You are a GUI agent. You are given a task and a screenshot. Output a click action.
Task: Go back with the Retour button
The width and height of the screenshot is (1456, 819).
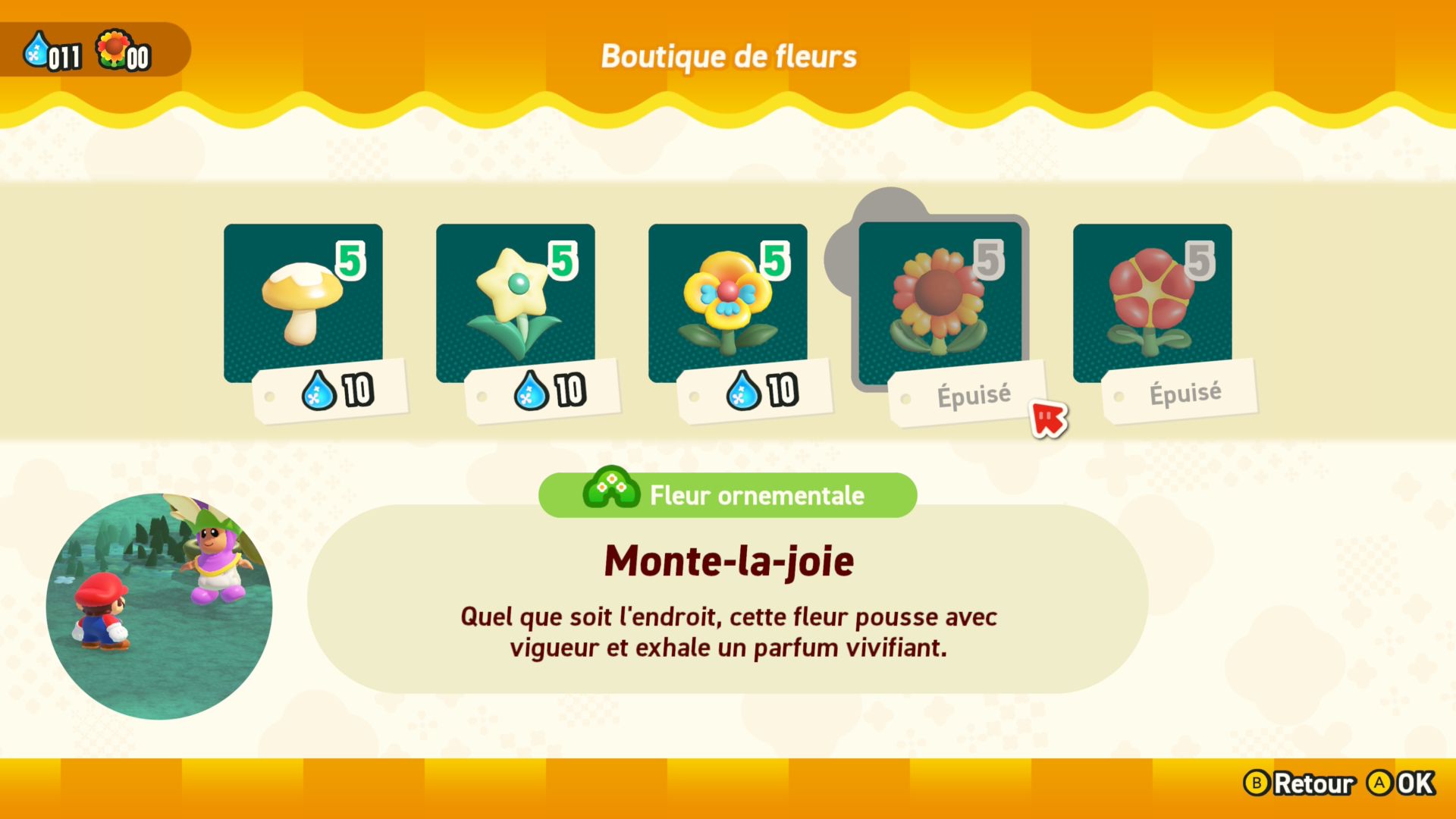1300,783
